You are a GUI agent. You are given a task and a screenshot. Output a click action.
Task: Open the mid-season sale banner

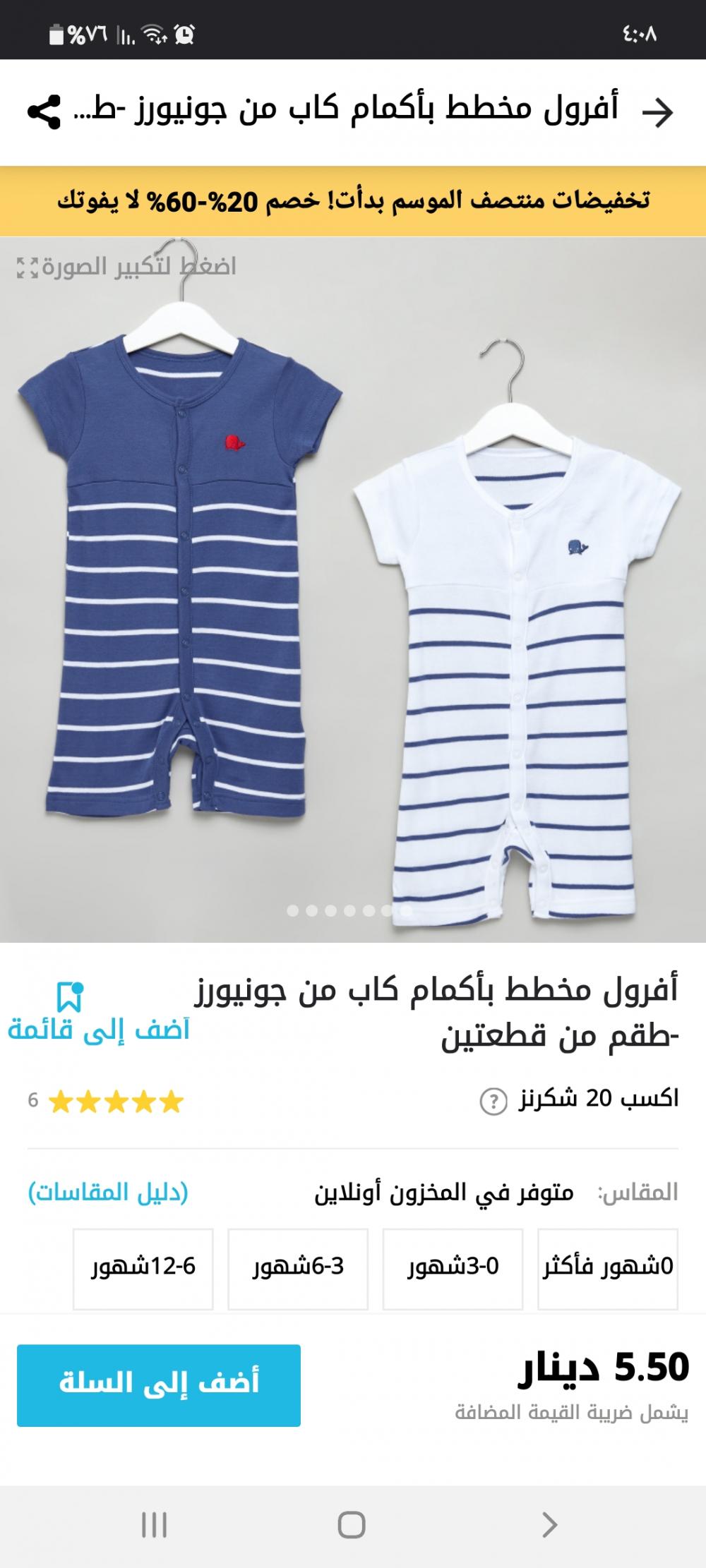click(353, 201)
